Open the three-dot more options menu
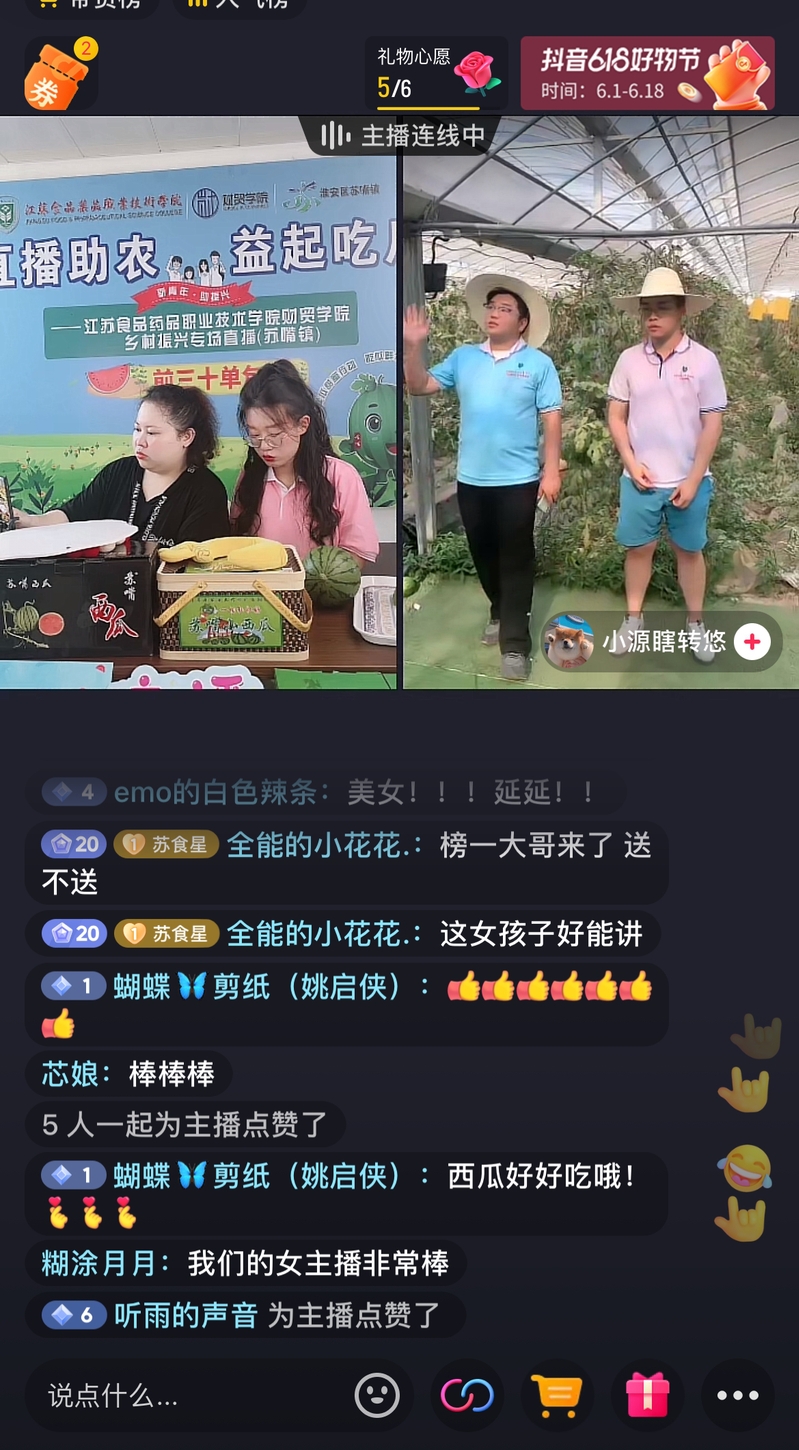The height and width of the screenshot is (1450, 799). [x=738, y=1395]
